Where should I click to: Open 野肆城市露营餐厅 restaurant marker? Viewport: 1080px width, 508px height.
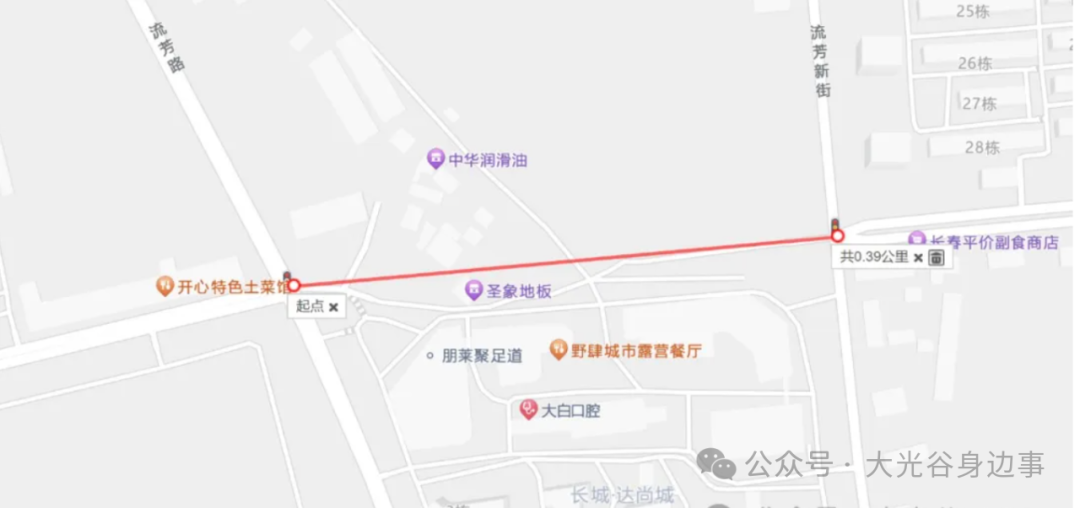[559, 350]
